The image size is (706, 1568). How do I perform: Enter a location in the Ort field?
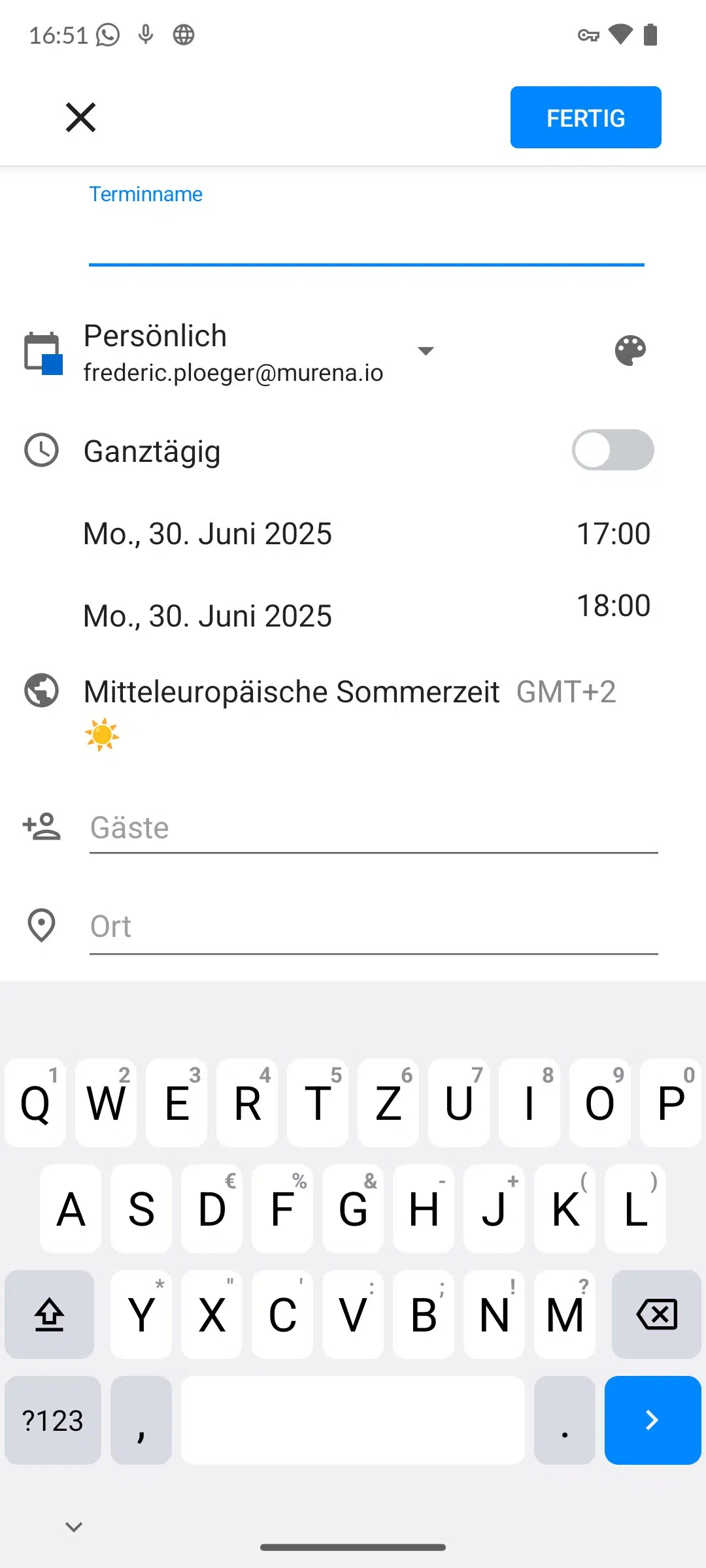point(373,926)
